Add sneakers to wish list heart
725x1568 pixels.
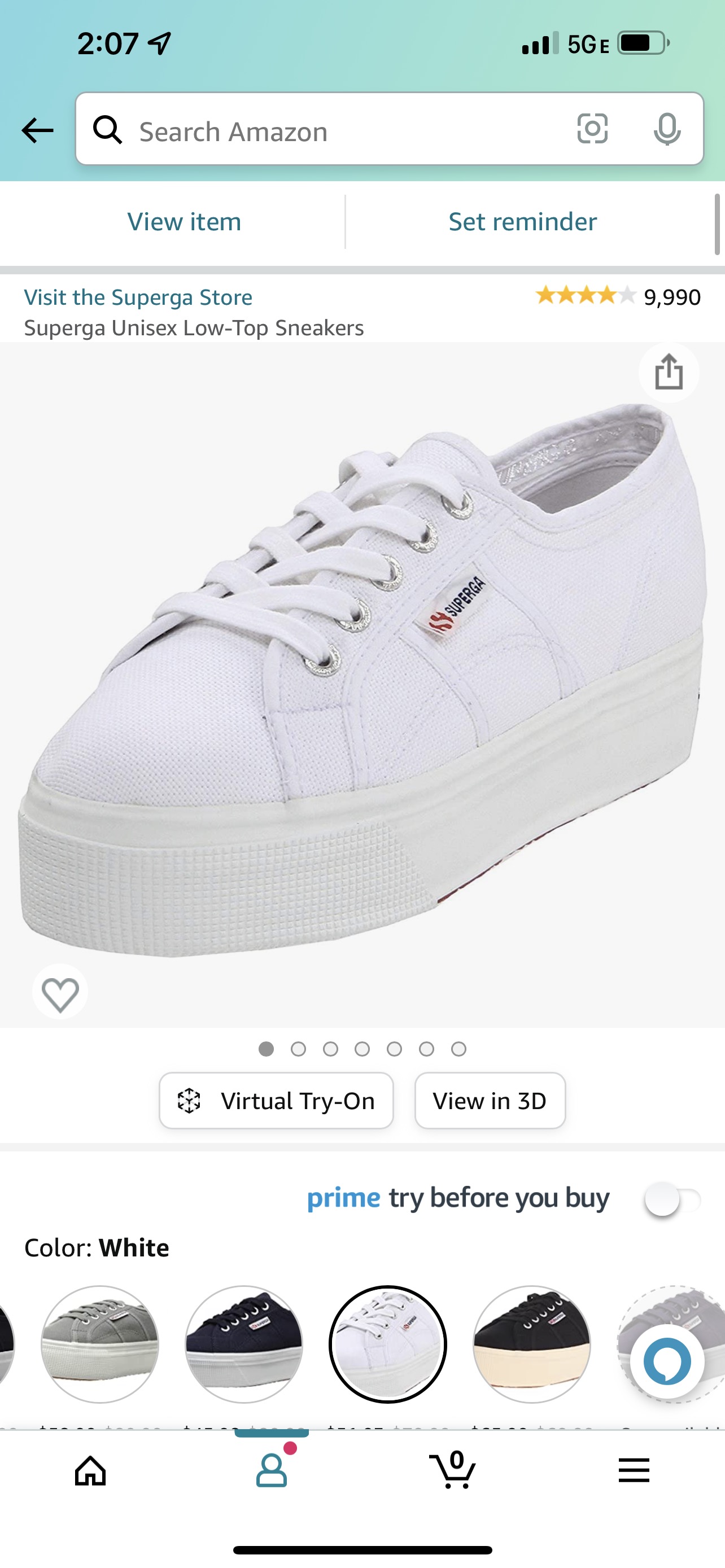[x=60, y=995]
